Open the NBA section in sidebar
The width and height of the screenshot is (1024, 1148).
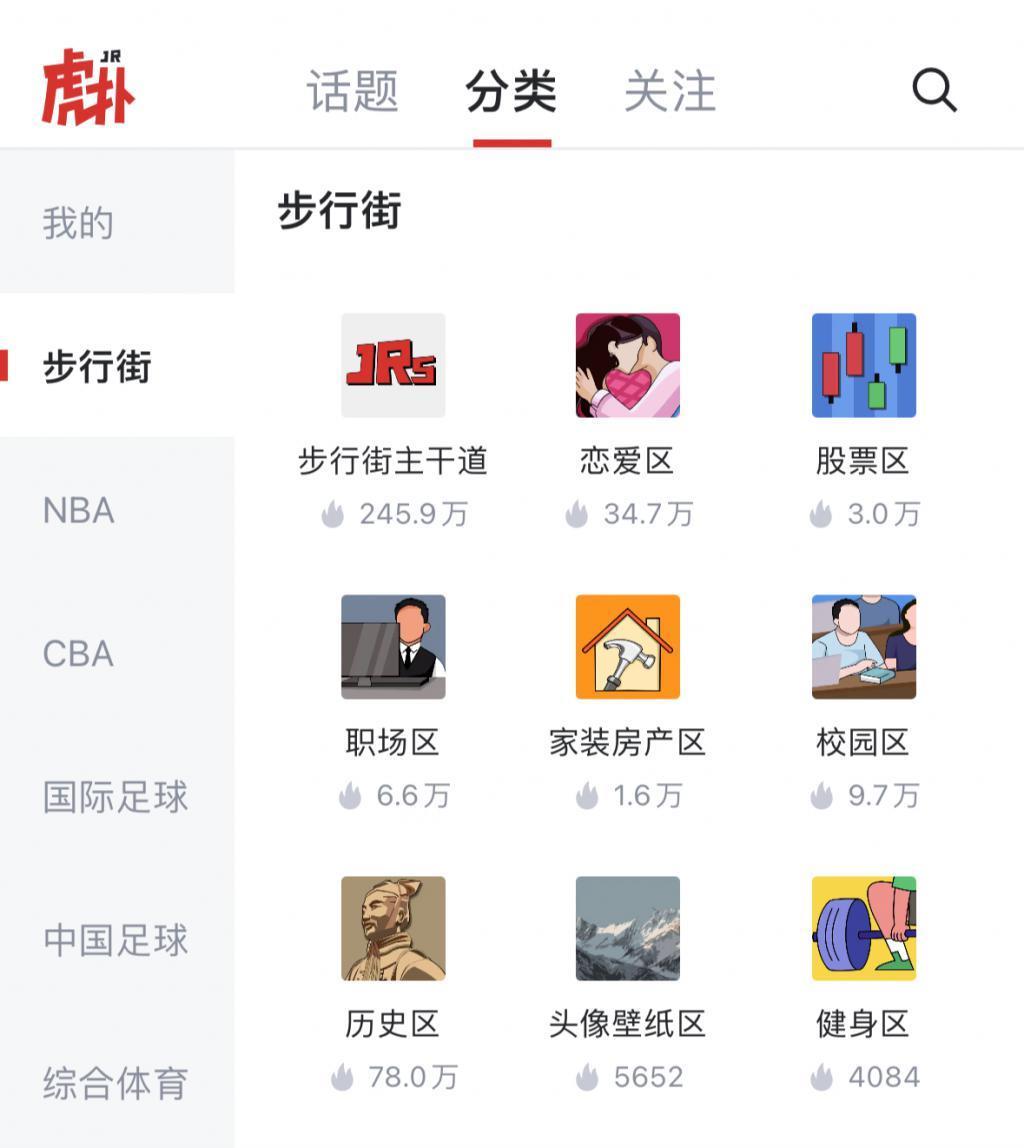tap(78, 511)
